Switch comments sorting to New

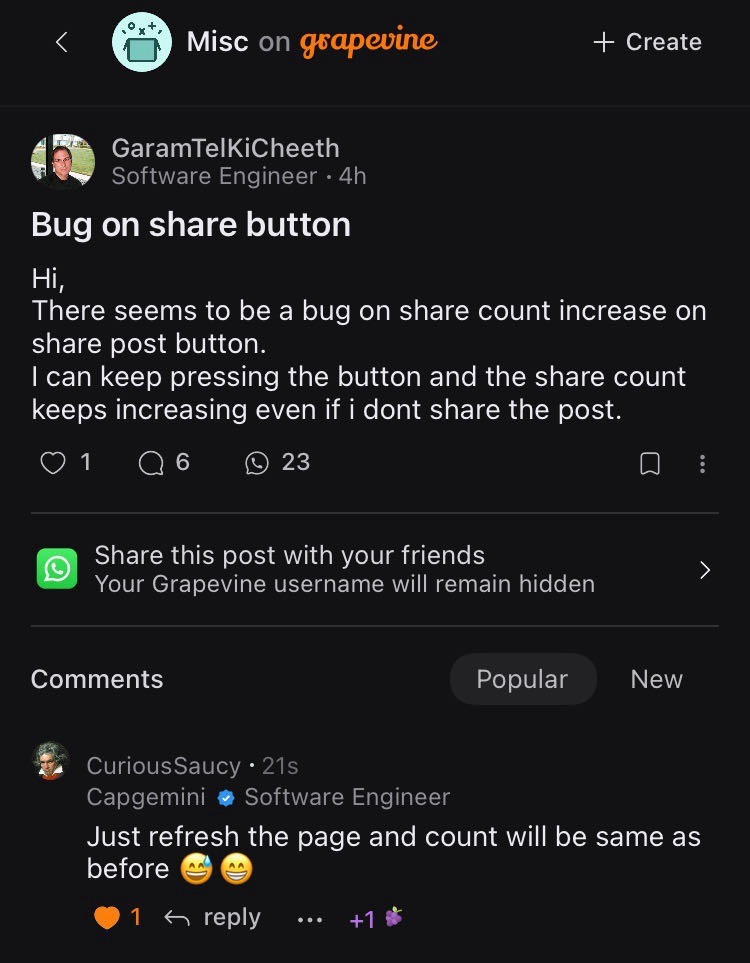click(656, 679)
